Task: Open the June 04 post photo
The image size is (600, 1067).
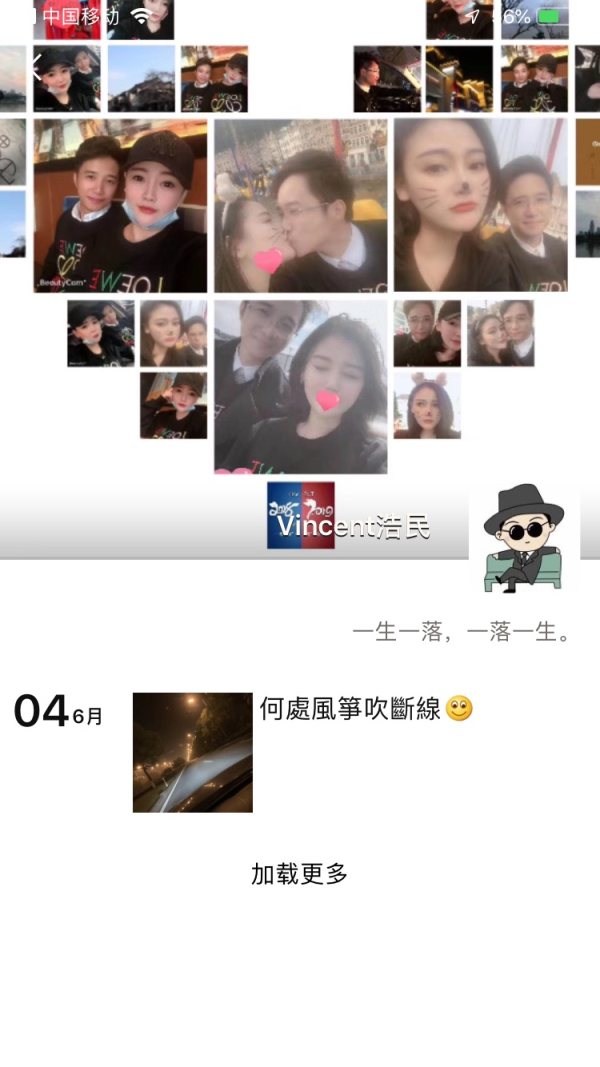Action: click(x=192, y=752)
